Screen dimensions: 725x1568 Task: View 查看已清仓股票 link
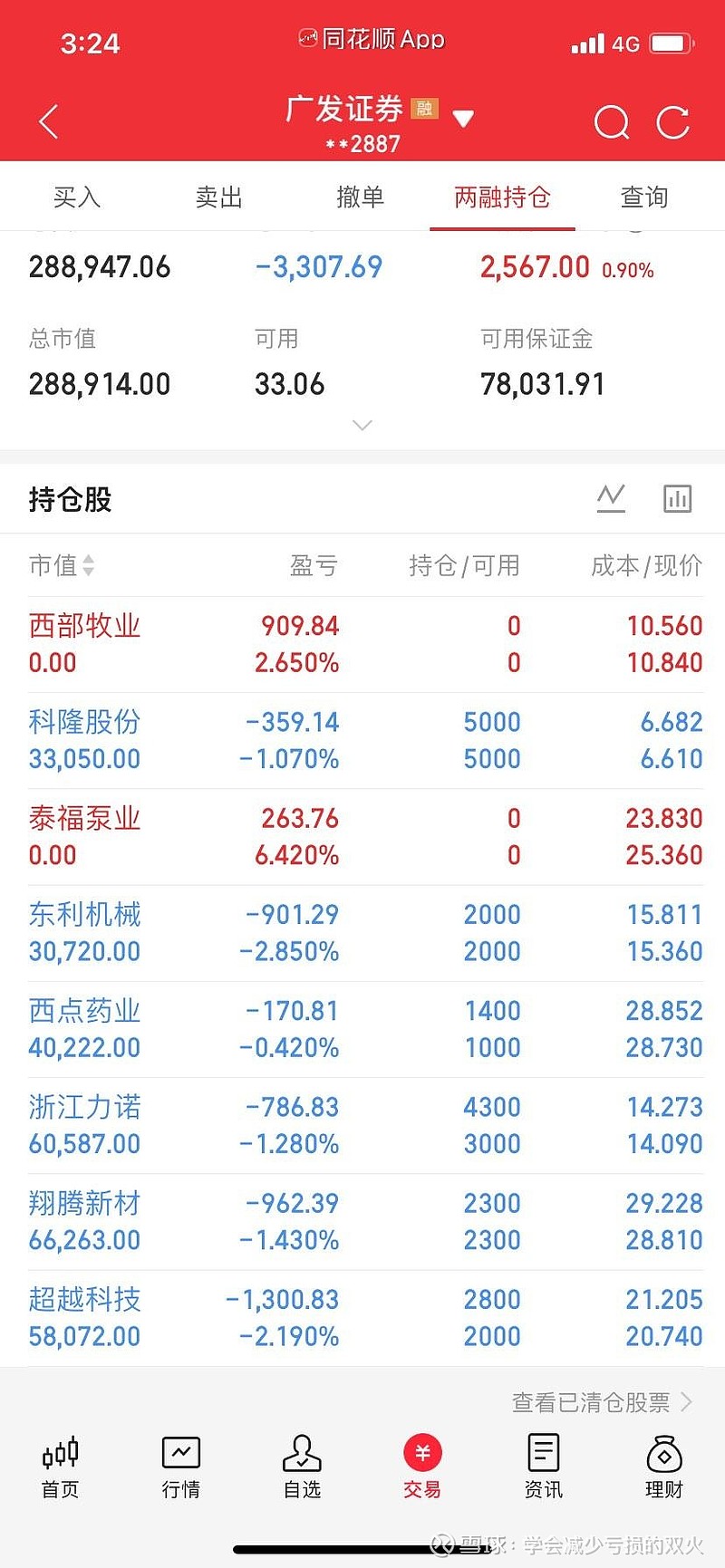602,1402
